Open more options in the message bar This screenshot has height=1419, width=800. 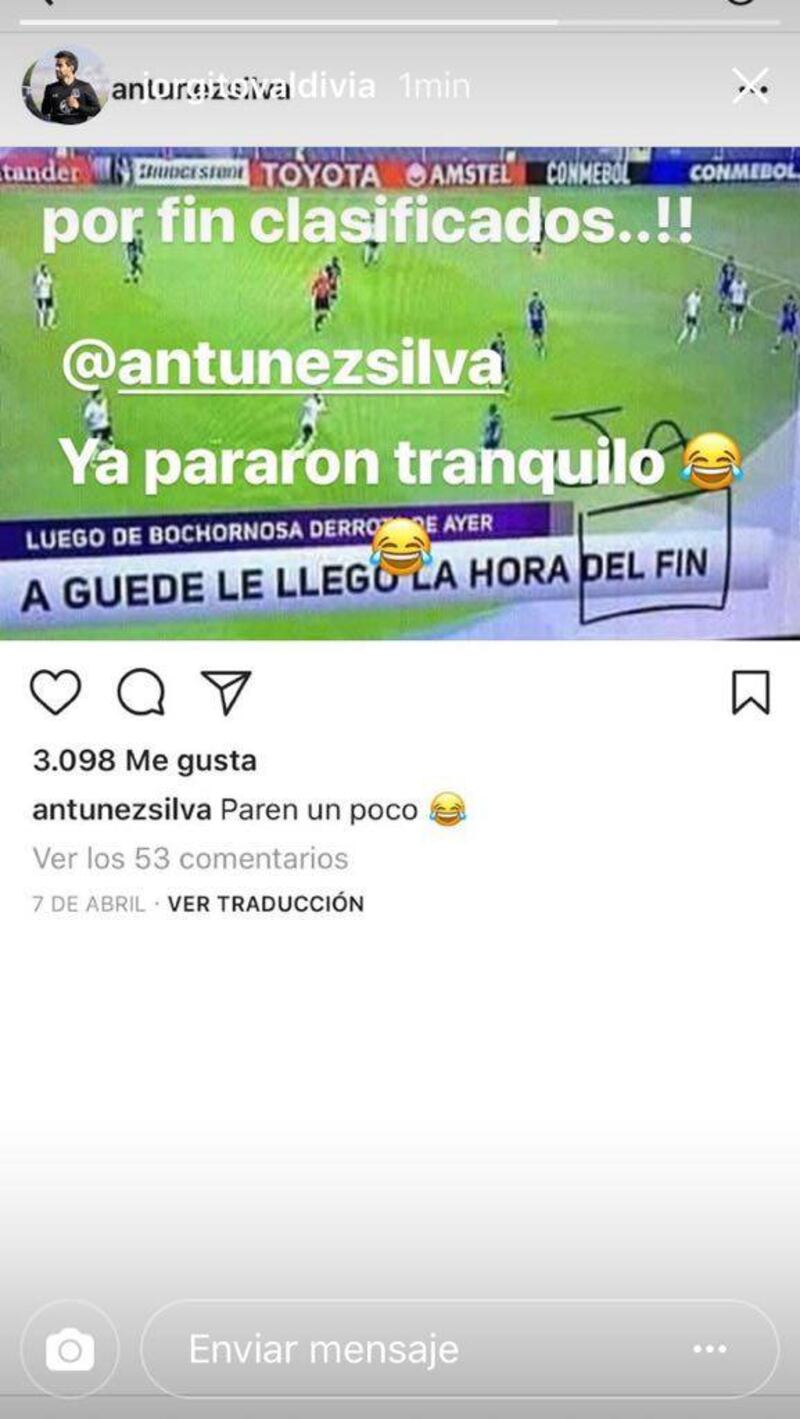click(x=710, y=1350)
